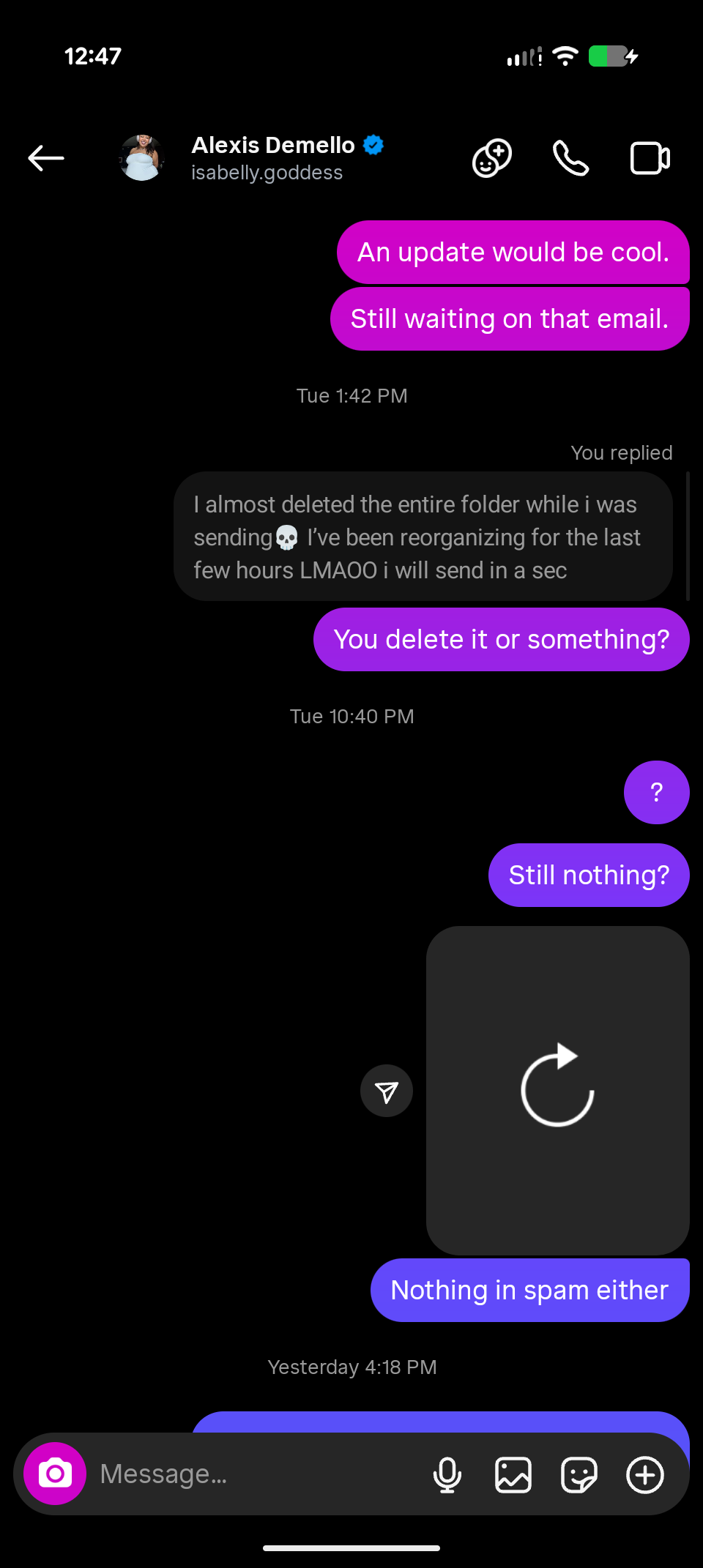Record a voice message with the microphone
The image size is (703, 1568).
(447, 1474)
